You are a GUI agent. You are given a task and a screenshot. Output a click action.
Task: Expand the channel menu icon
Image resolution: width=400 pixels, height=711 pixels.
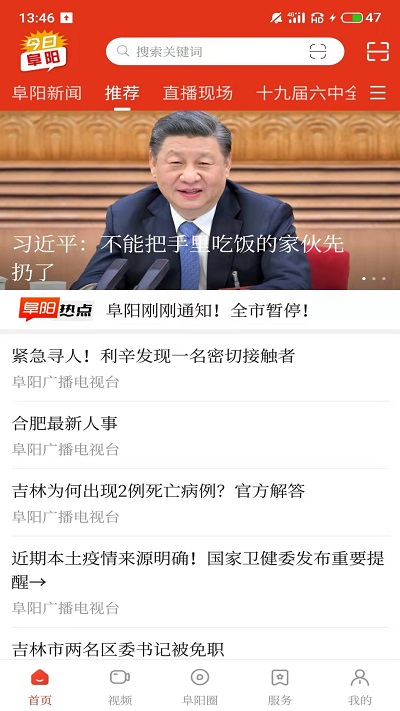pos(377,93)
